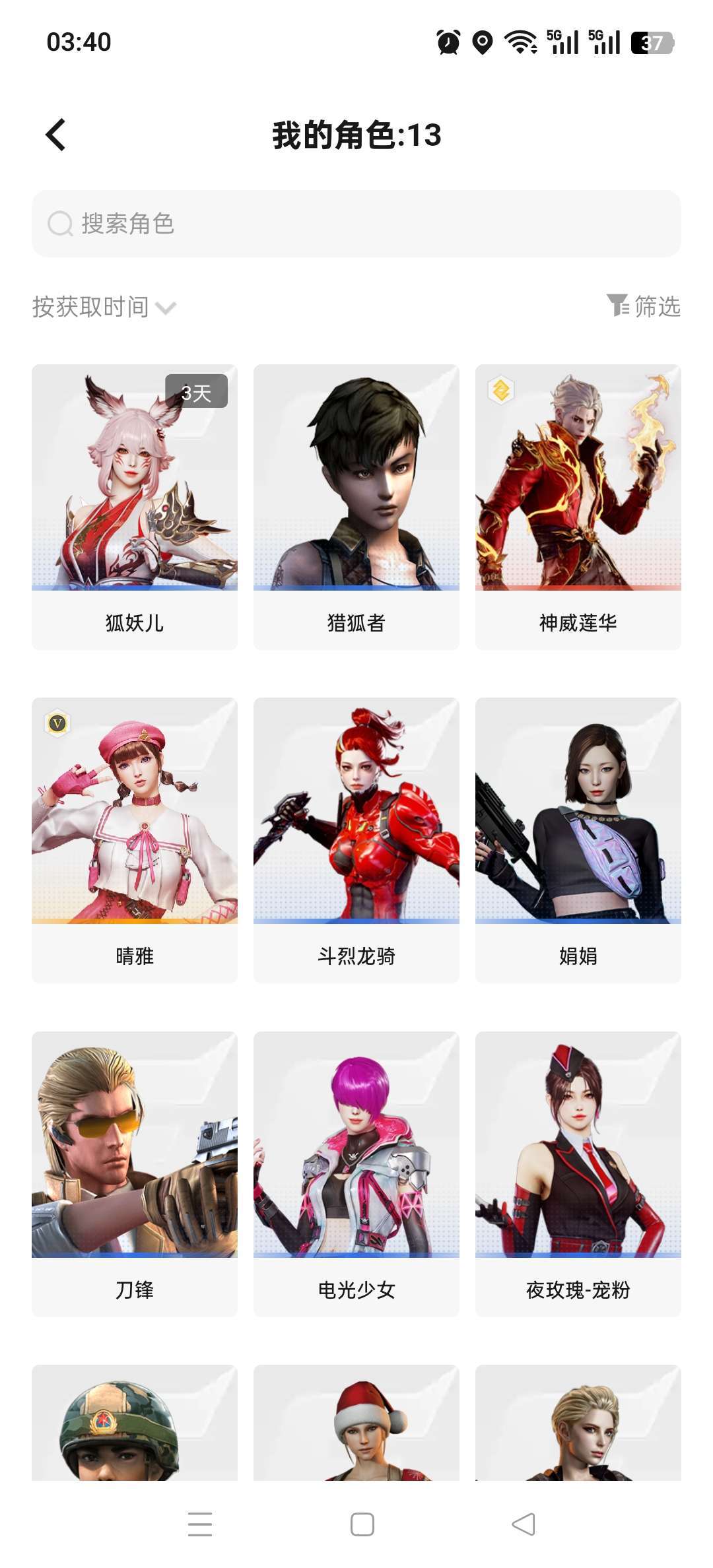Tap the 搜索角色 search field
Image resolution: width=713 pixels, height=1568 pixels.
click(356, 224)
